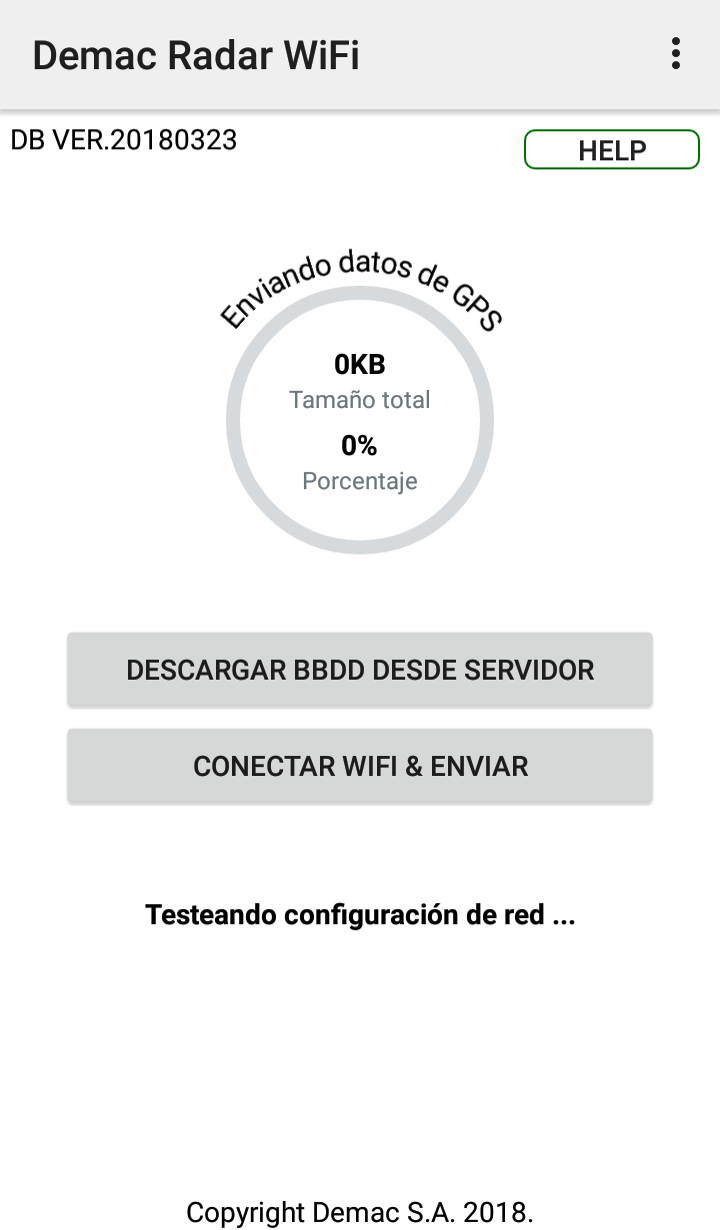The height and width of the screenshot is (1230, 720).
Task: Select Conectar WiFi & Enviar
Action: tap(360, 766)
